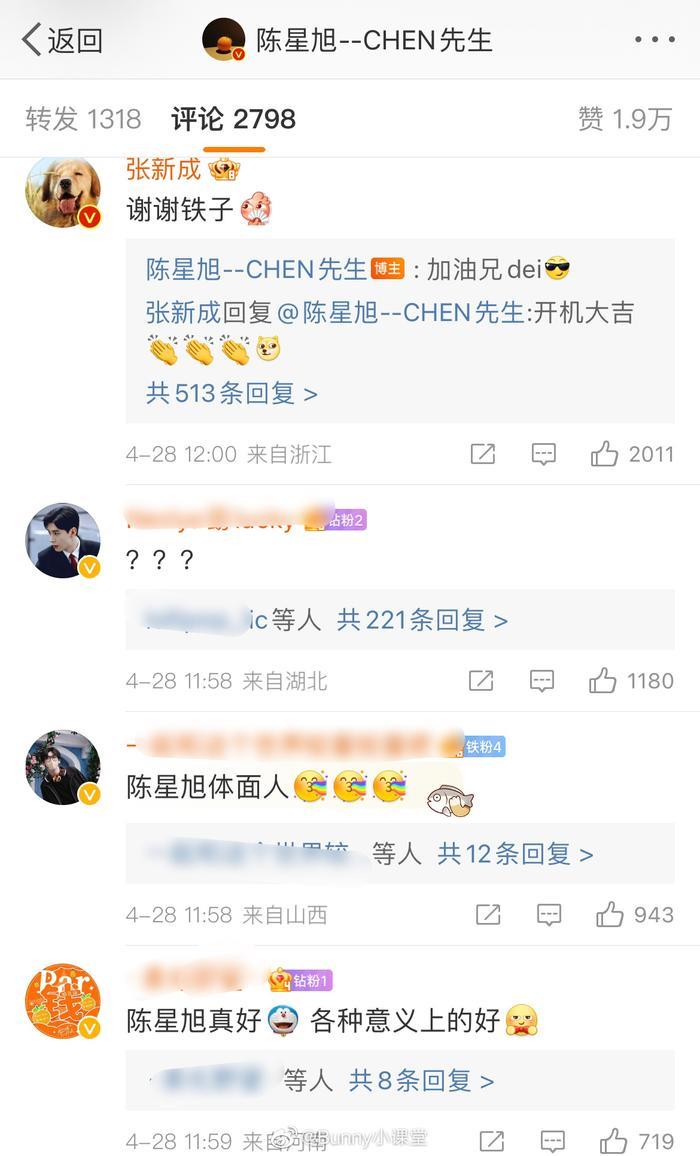This screenshot has width=700, height=1156.
Task: Like the 陈星旭体面人 comment
Action: pyautogui.click(x=609, y=914)
